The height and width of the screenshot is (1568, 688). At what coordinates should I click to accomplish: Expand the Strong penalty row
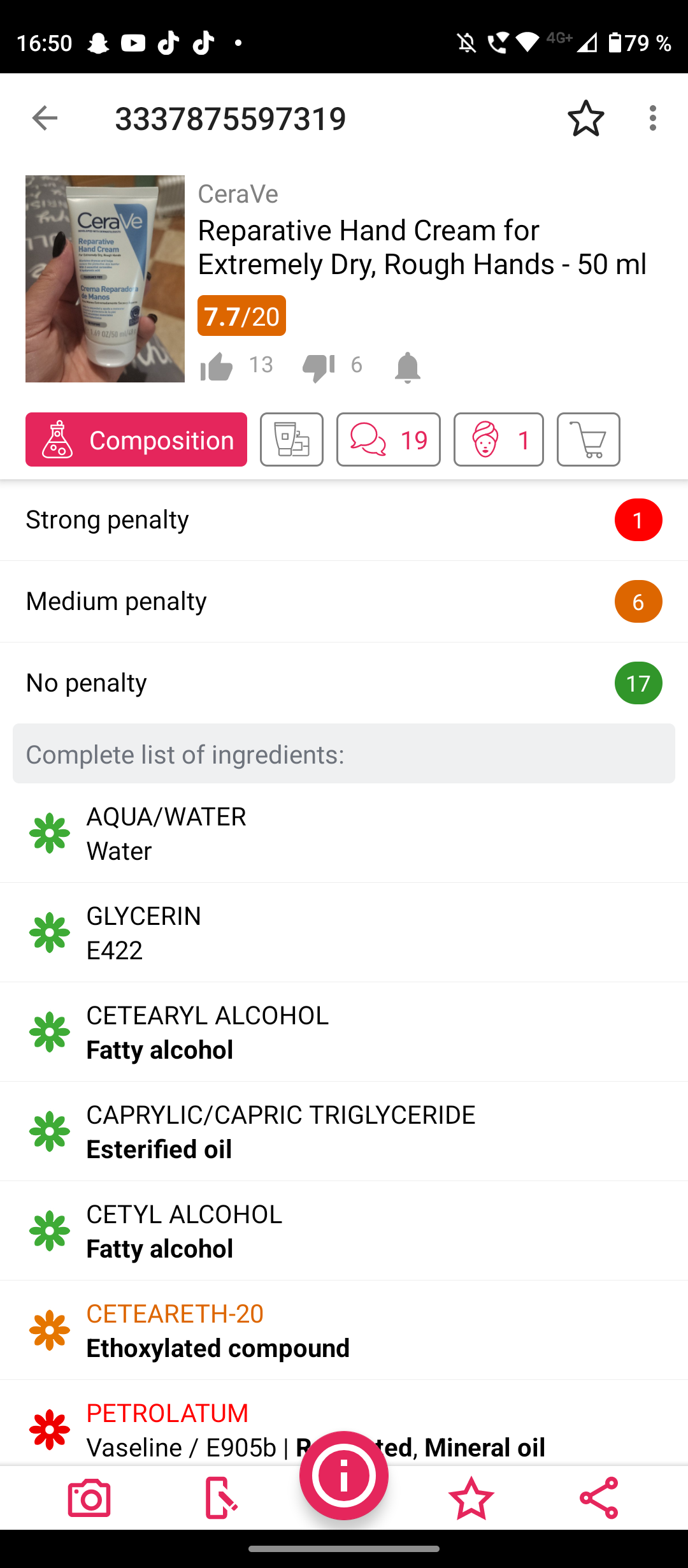pos(344,520)
